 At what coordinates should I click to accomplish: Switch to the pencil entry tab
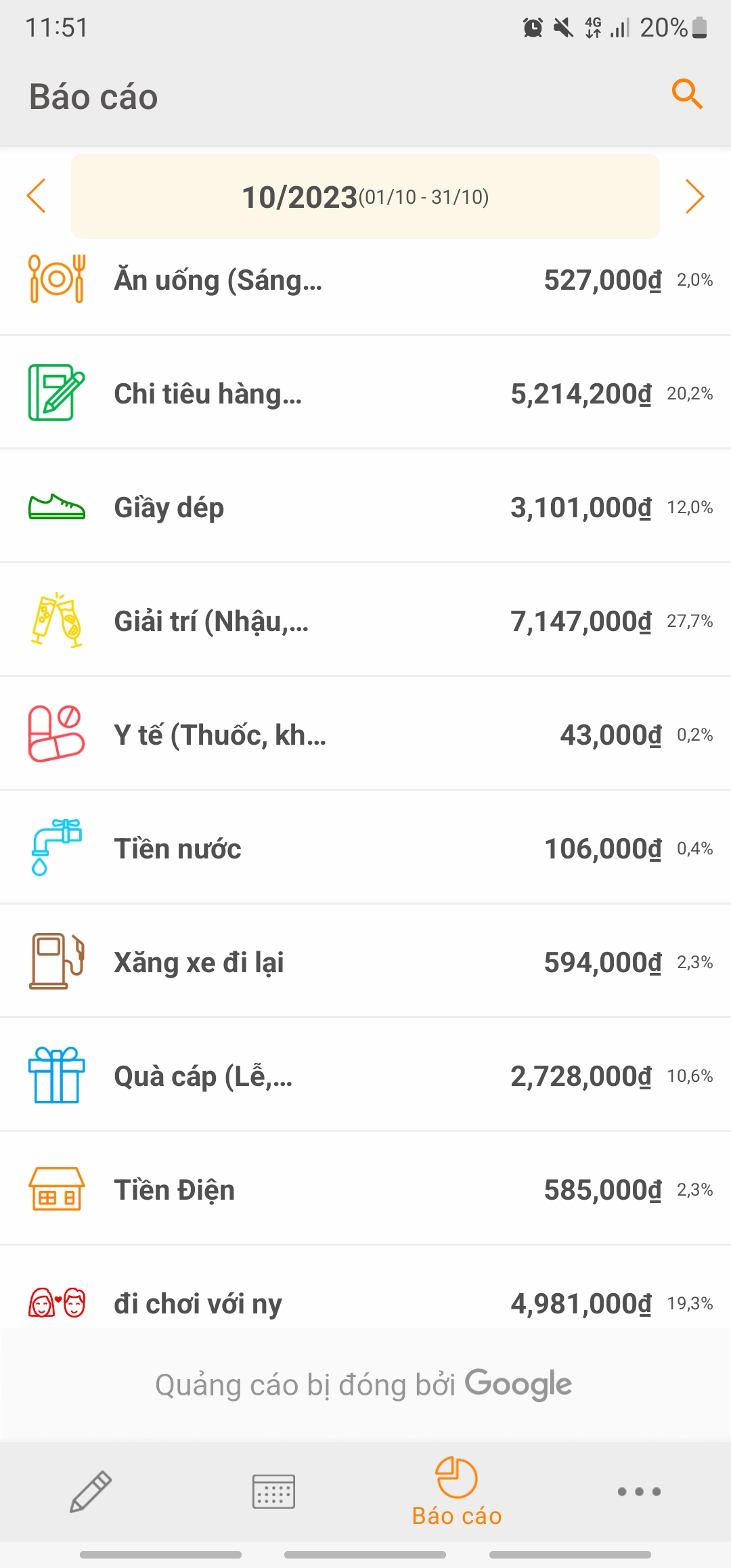(x=91, y=1491)
